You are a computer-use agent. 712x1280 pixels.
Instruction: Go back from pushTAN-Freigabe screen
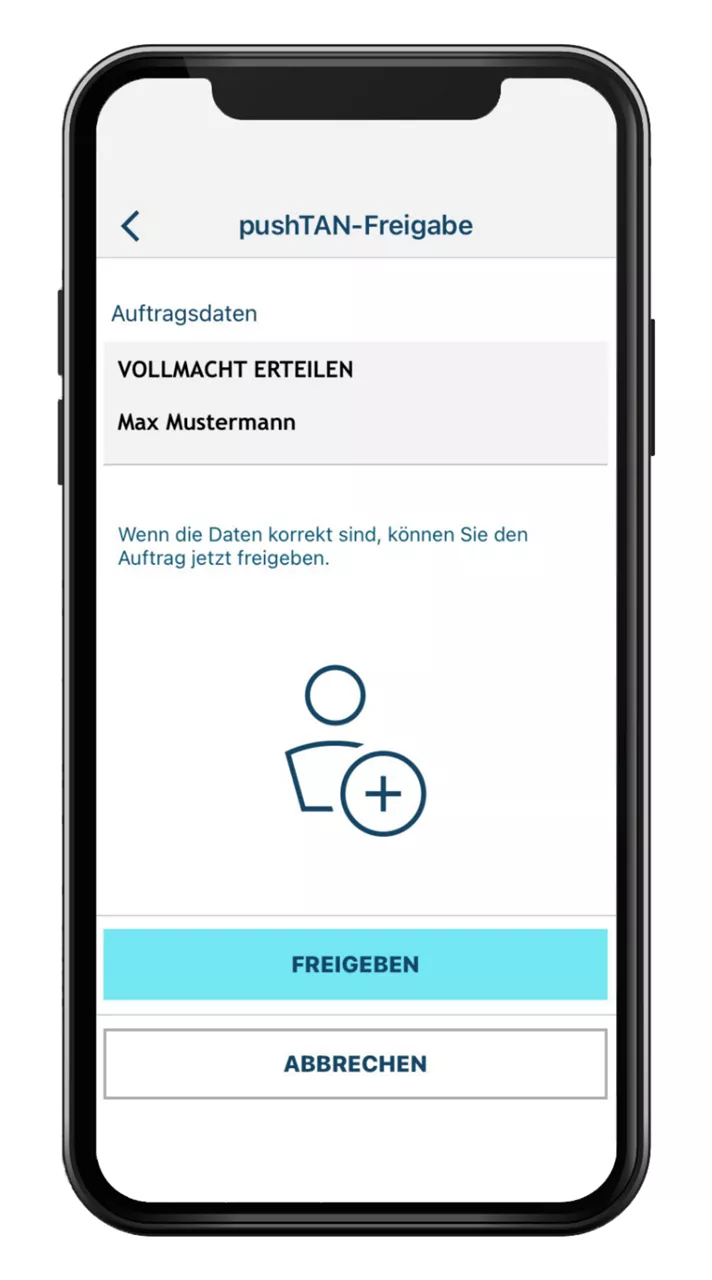click(x=131, y=226)
